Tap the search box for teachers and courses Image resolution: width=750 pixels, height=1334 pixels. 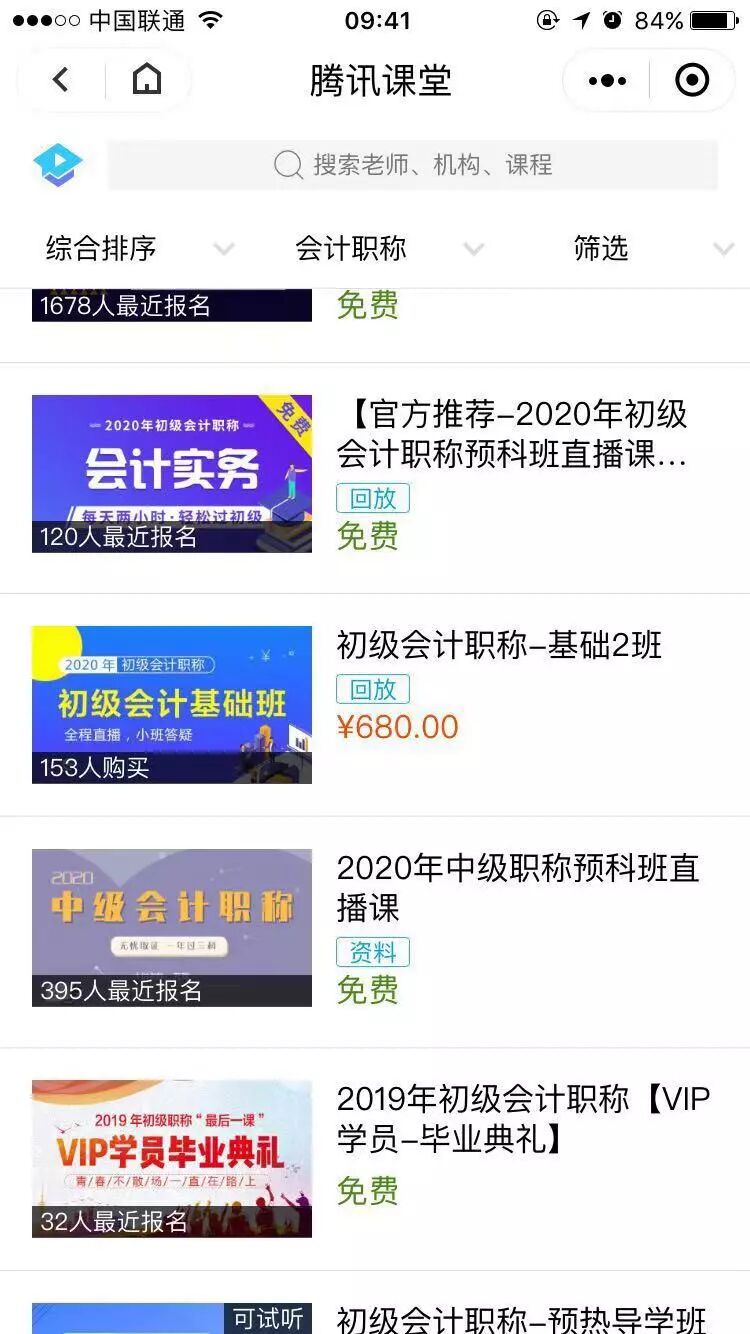point(412,165)
